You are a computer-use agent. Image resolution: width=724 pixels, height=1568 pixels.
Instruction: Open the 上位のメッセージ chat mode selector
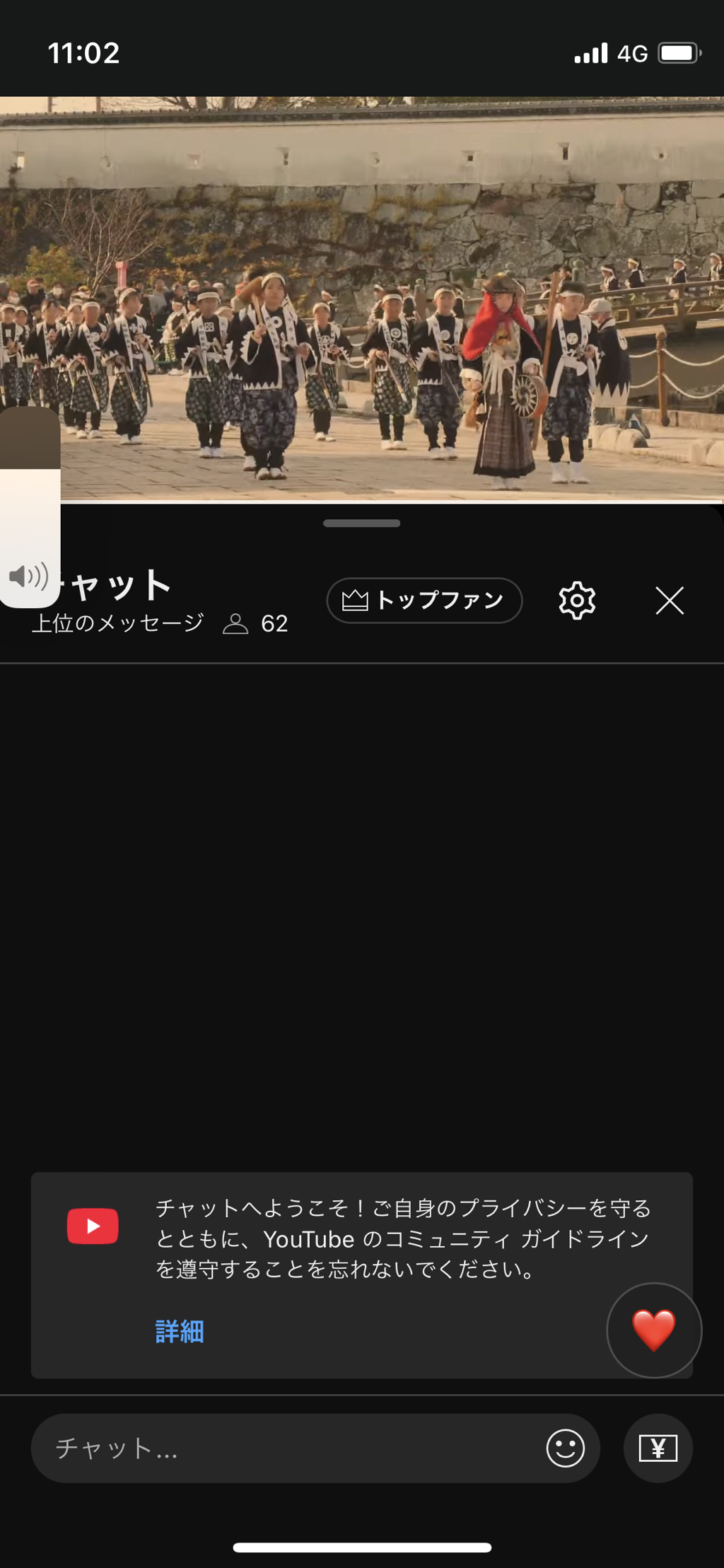[118, 623]
